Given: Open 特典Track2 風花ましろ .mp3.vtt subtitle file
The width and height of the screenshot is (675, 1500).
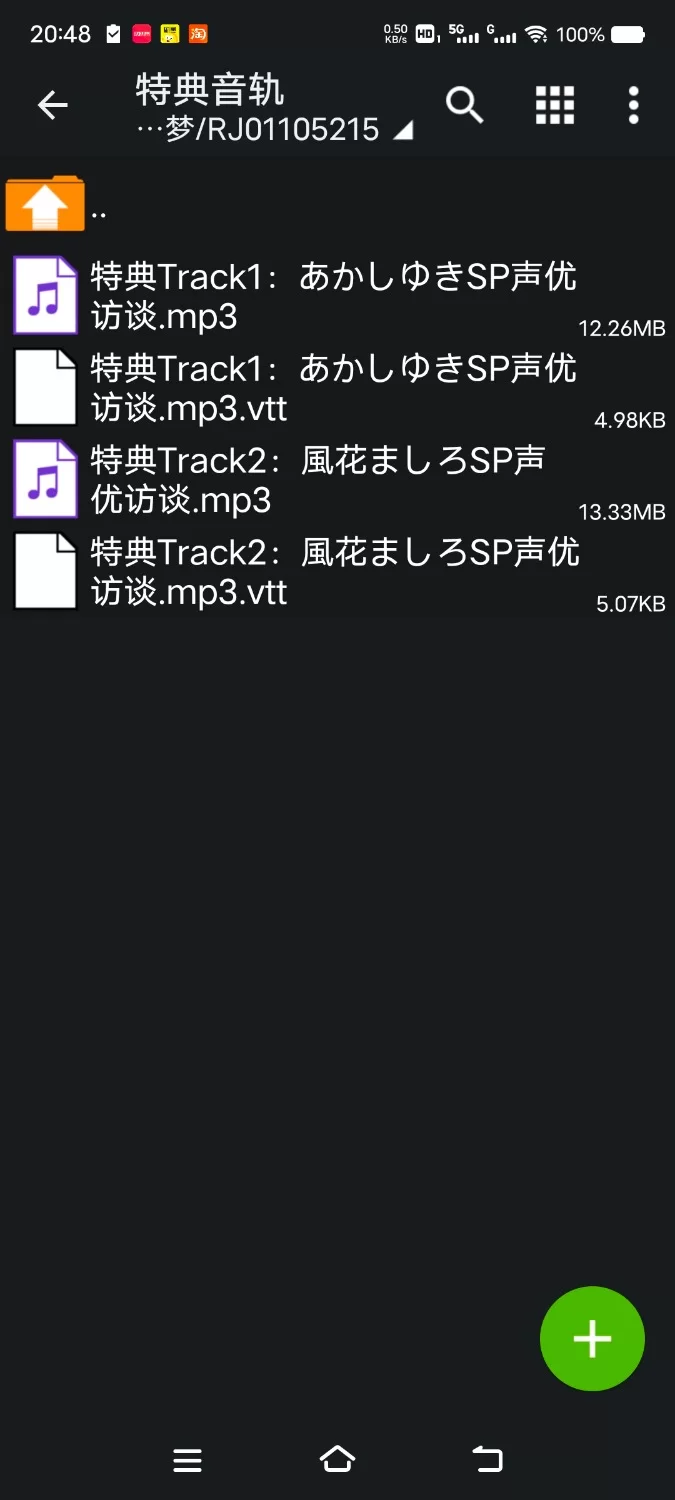Looking at the screenshot, I should 330,571.
